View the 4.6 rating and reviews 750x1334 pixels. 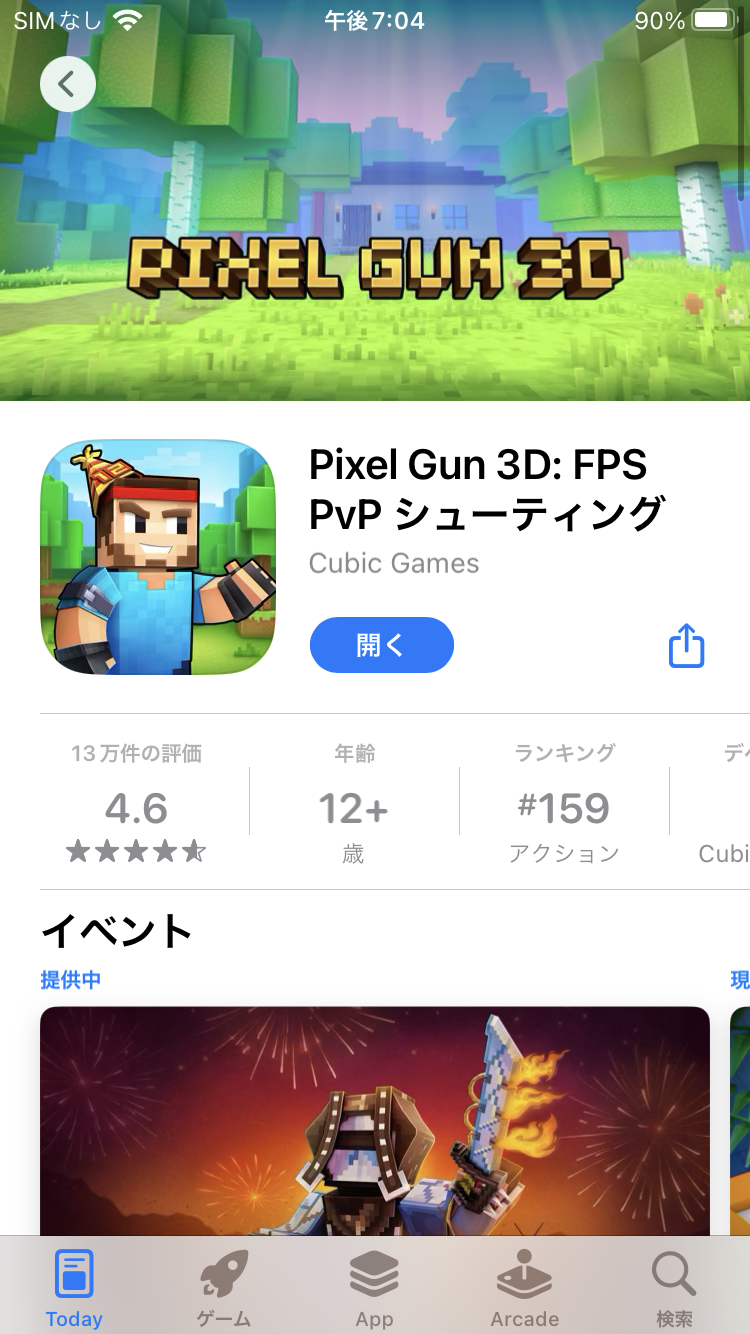136,808
